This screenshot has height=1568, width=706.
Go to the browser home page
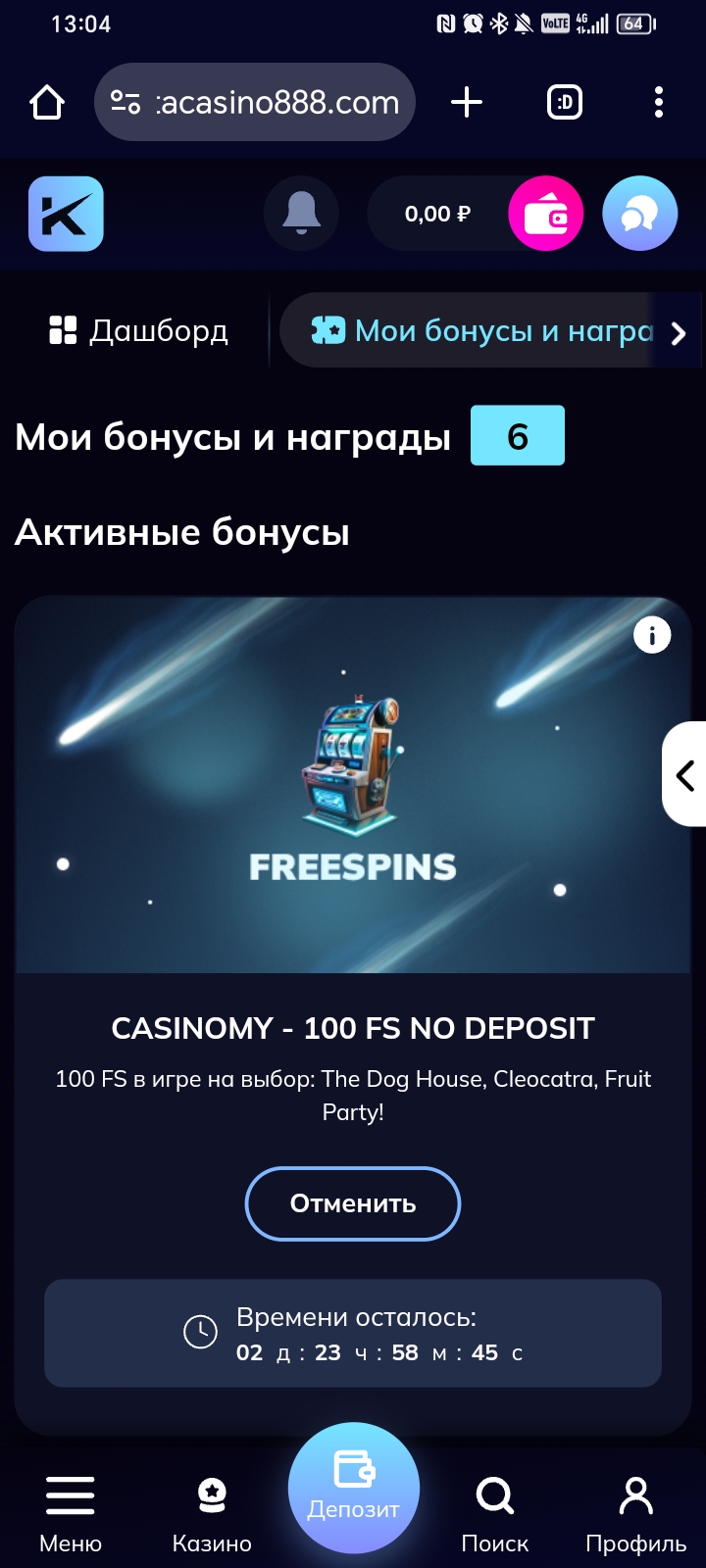[47, 102]
